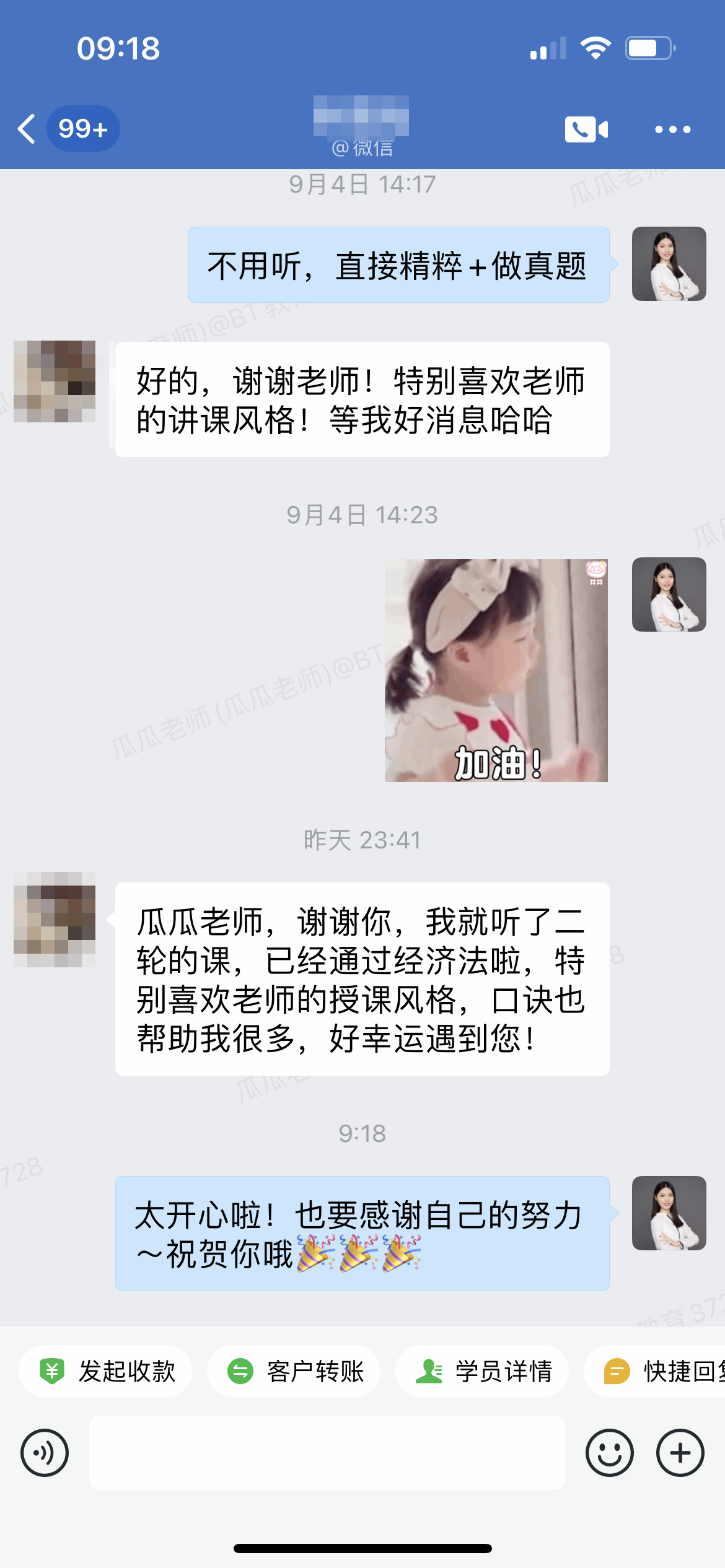The height and width of the screenshot is (1568, 725).
Task: Open the student's avatar beside 瓜瓜老师 message
Action: coord(55,920)
